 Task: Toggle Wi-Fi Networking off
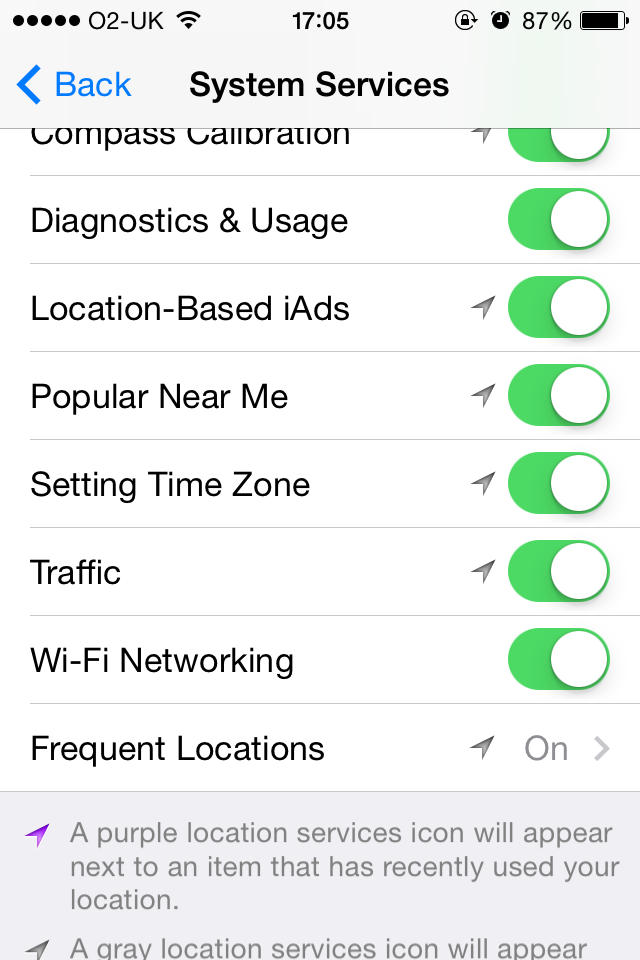tap(558, 660)
